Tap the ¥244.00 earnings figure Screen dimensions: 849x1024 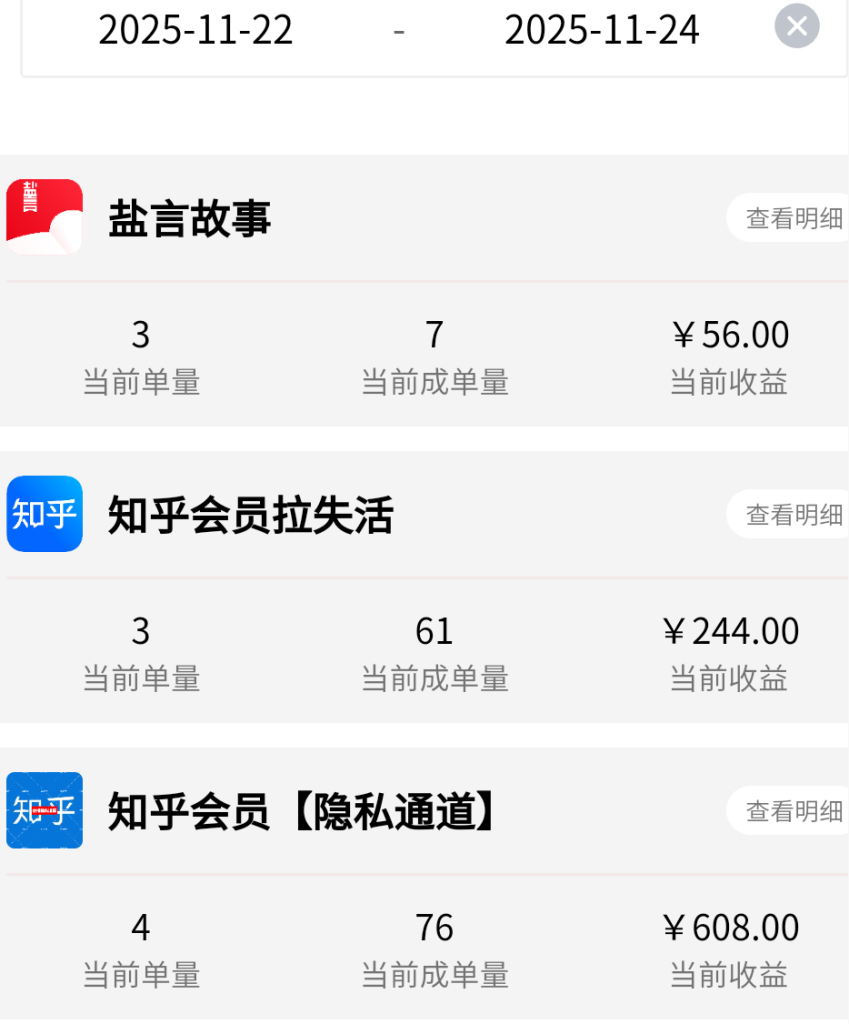pyautogui.click(x=730, y=630)
